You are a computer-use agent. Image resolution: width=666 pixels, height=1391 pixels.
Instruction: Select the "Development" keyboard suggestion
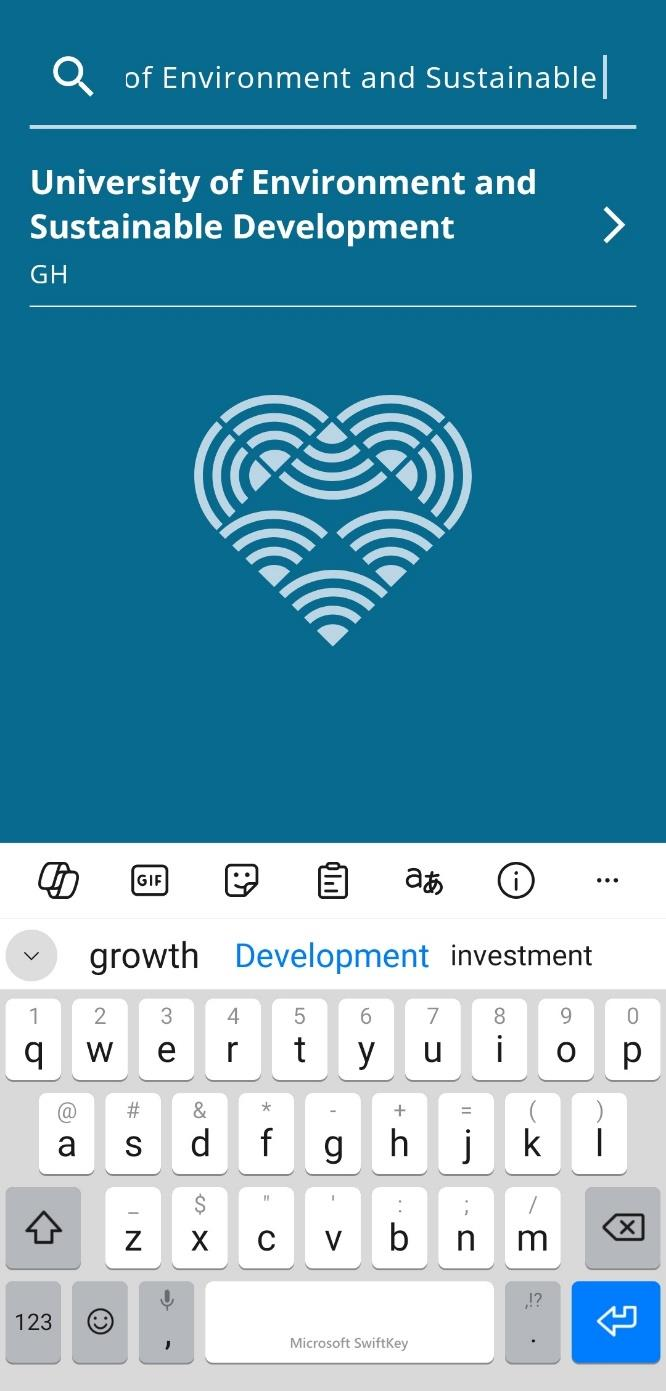tap(331, 956)
